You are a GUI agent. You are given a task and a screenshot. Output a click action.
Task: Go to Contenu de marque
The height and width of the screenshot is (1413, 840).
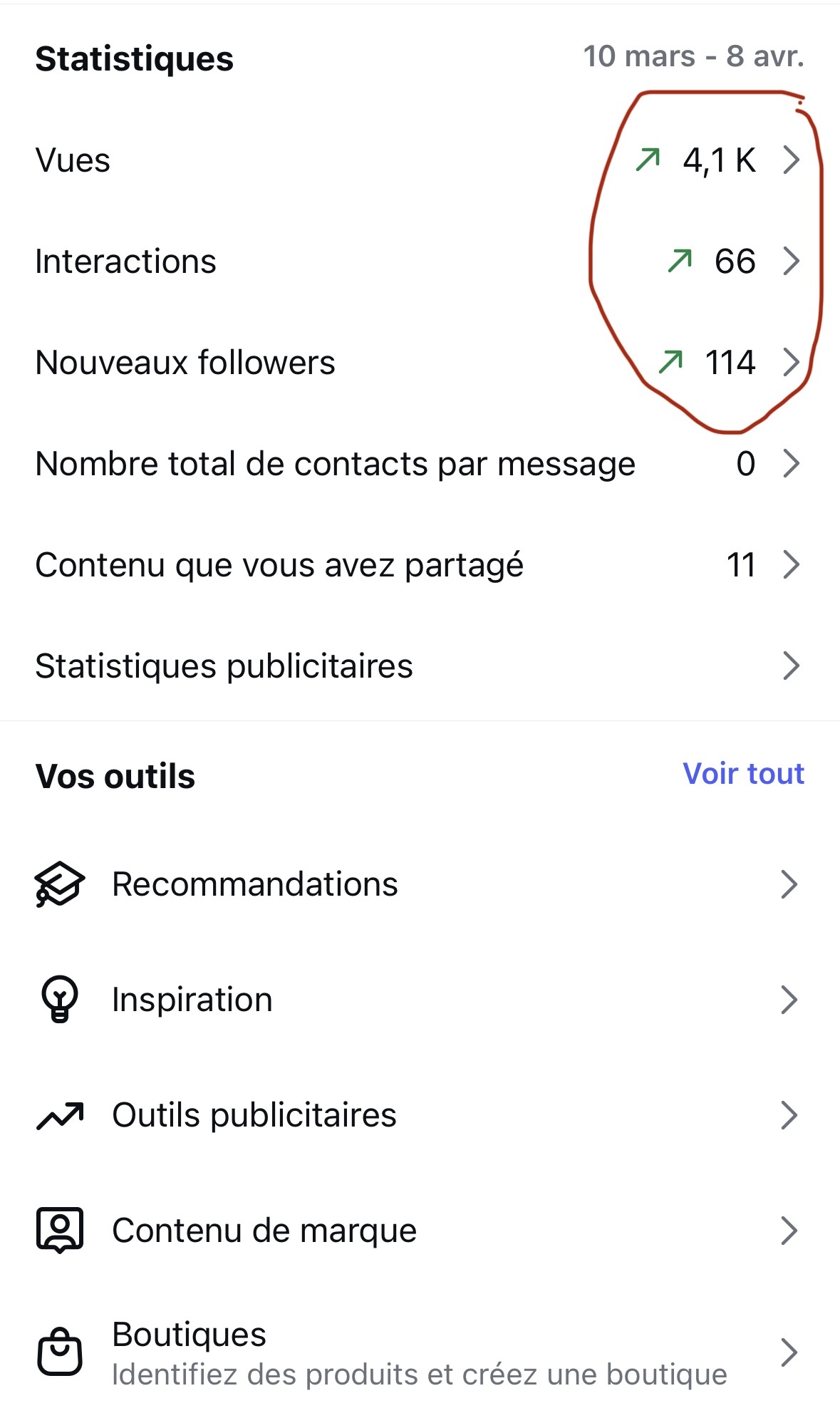tap(420, 1231)
